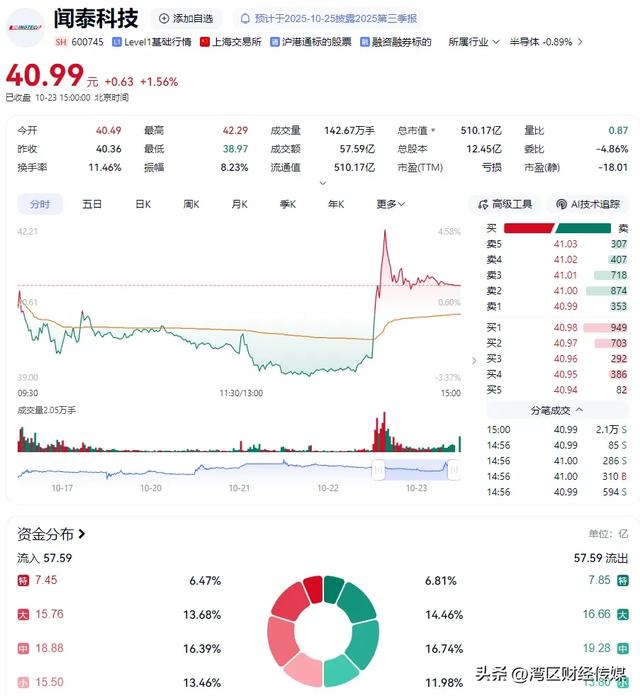The width and height of the screenshot is (640, 696).
Task: Select the 分时 chart tab
Action: click(40, 204)
